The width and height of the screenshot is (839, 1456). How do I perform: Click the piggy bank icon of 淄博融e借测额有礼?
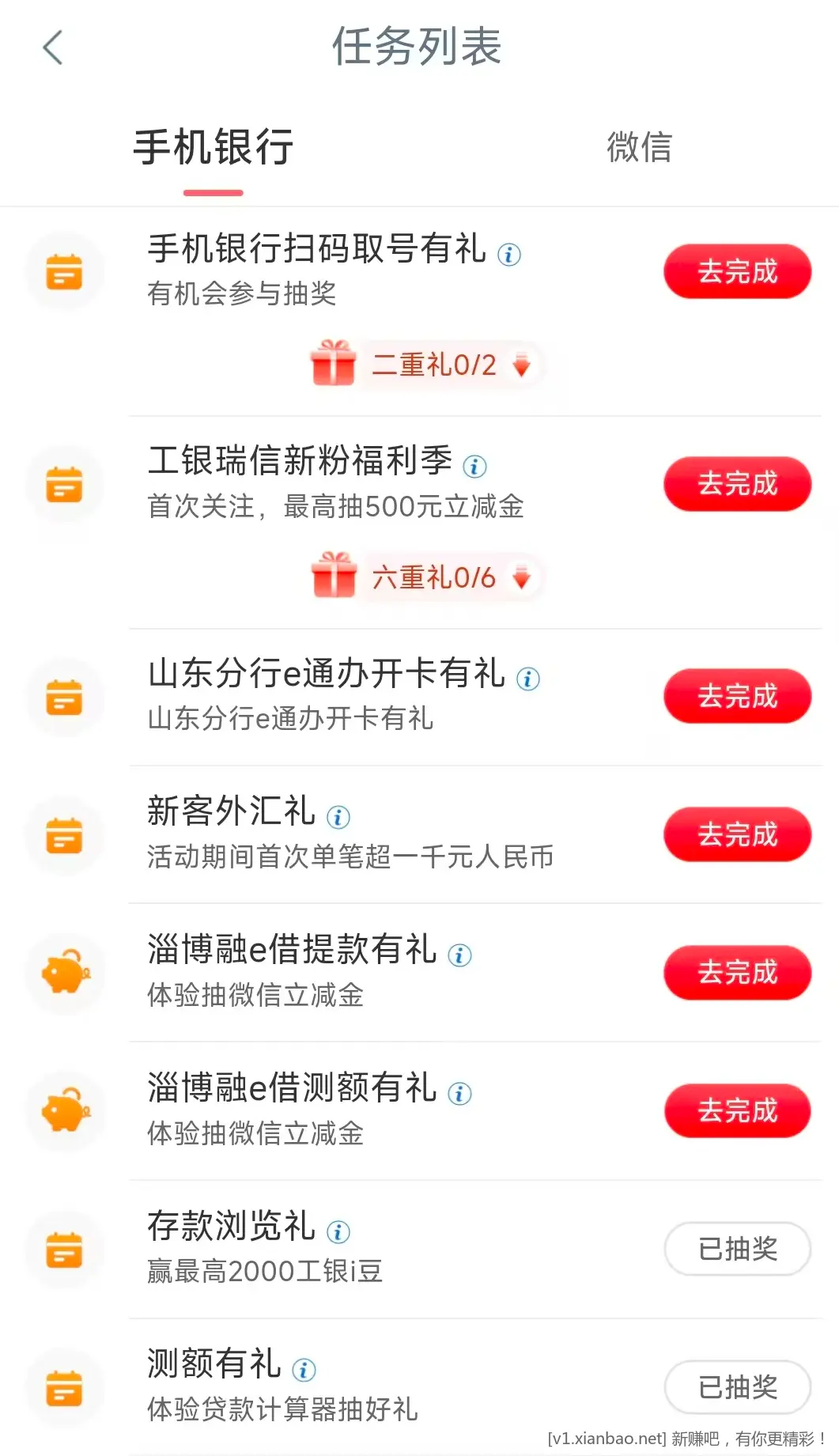pos(65,1111)
